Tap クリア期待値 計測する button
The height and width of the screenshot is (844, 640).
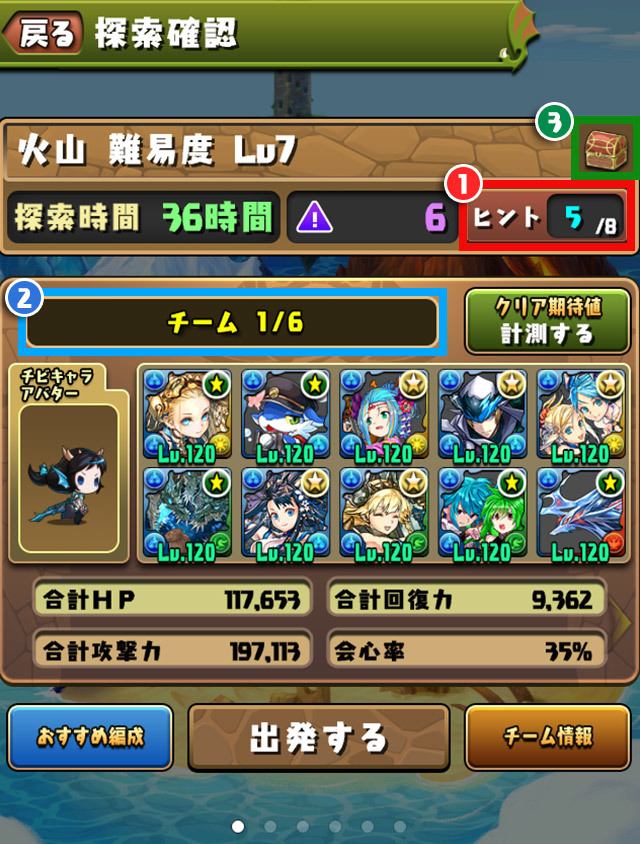pos(547,321)
